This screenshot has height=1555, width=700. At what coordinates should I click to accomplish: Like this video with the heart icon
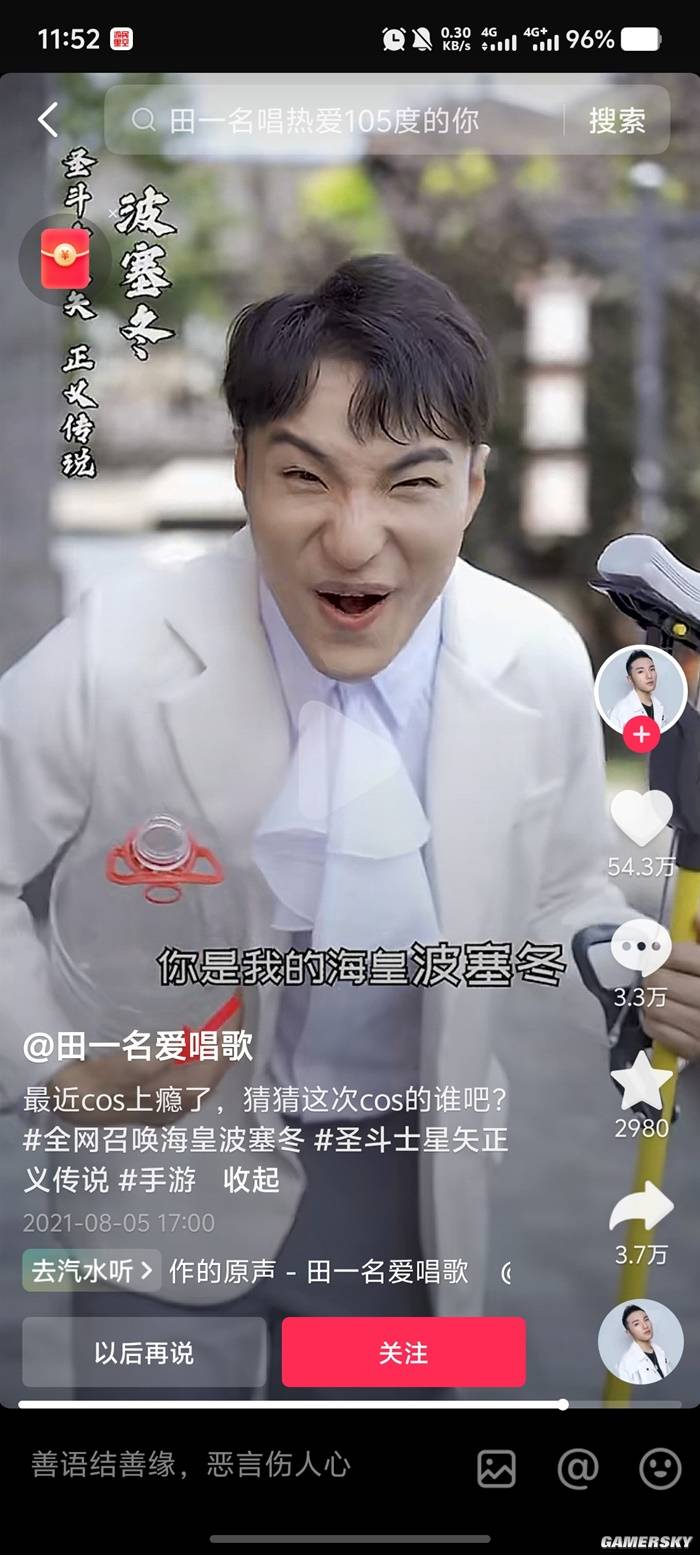[640, 817]
